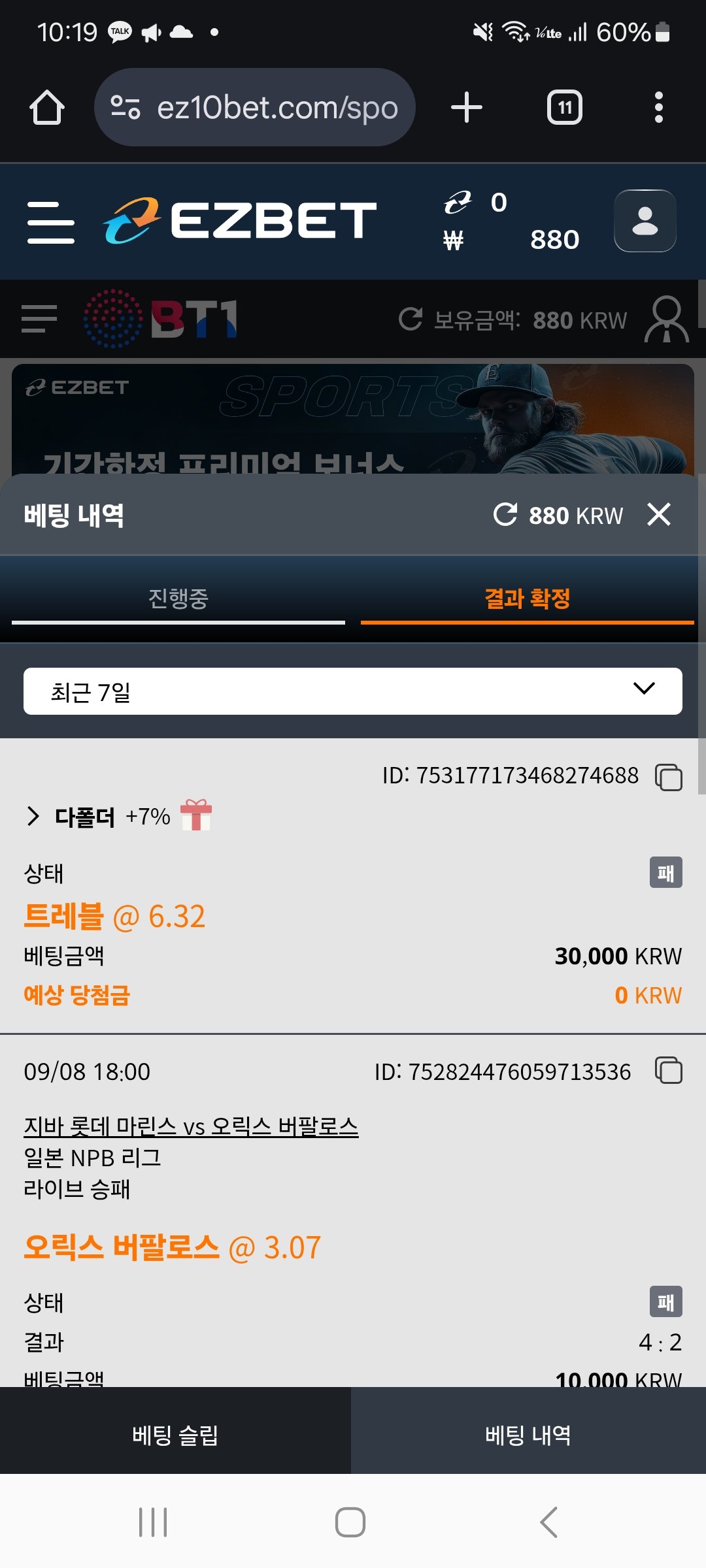Open the EZBET hamburger menu
The height and width of the screenshot is (1568, 706).
(50, 222)
